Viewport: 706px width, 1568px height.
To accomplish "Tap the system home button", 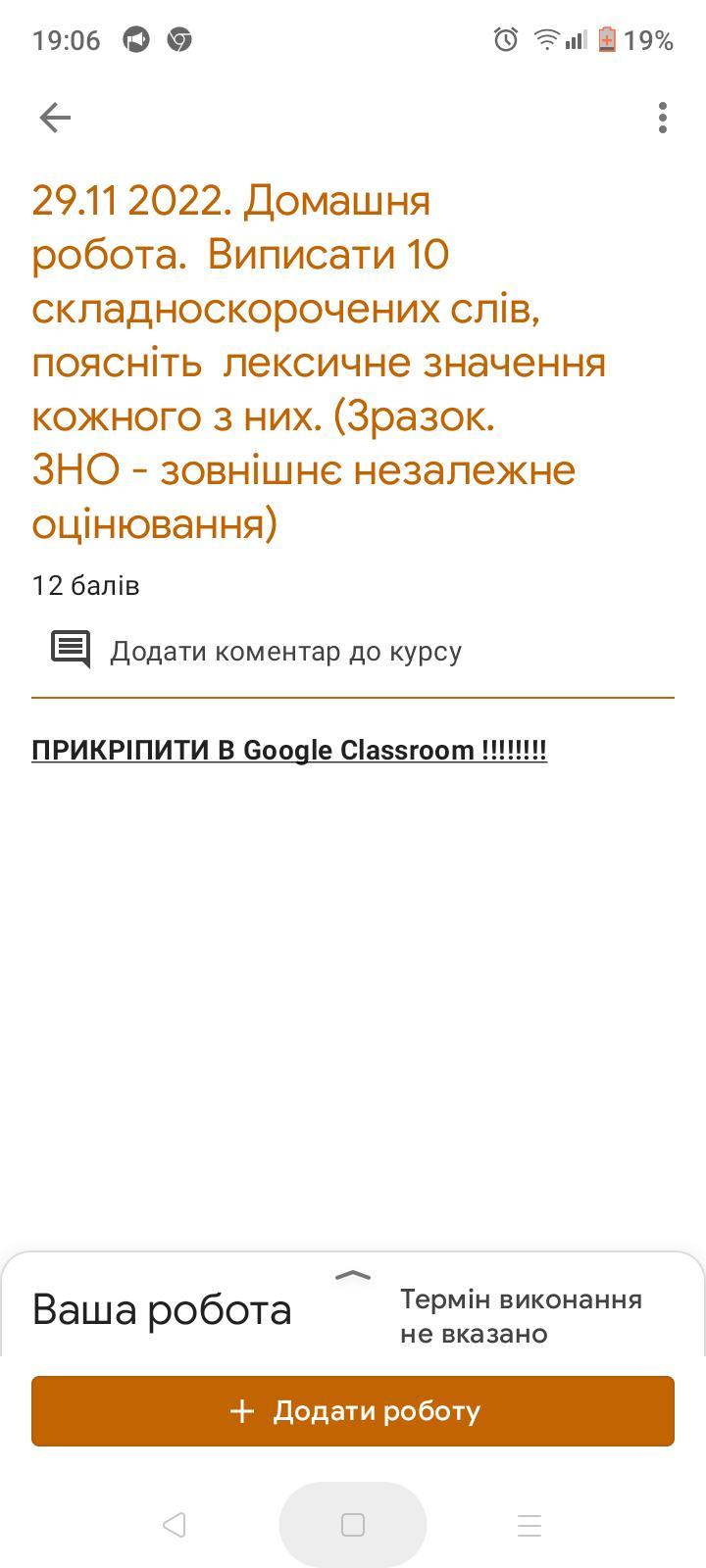I will (x=353, y=1524).
